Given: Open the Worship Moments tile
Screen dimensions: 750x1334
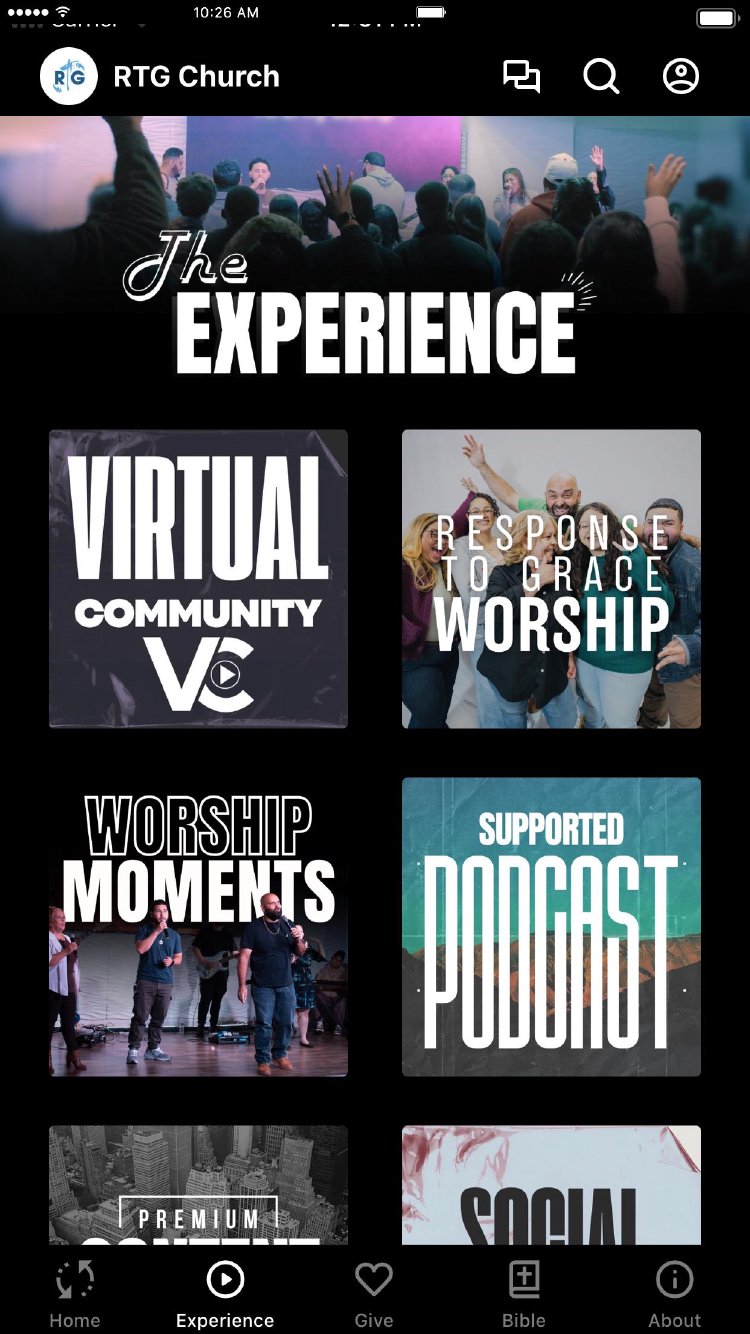Looking at the screenshot, I should point(198,926).
